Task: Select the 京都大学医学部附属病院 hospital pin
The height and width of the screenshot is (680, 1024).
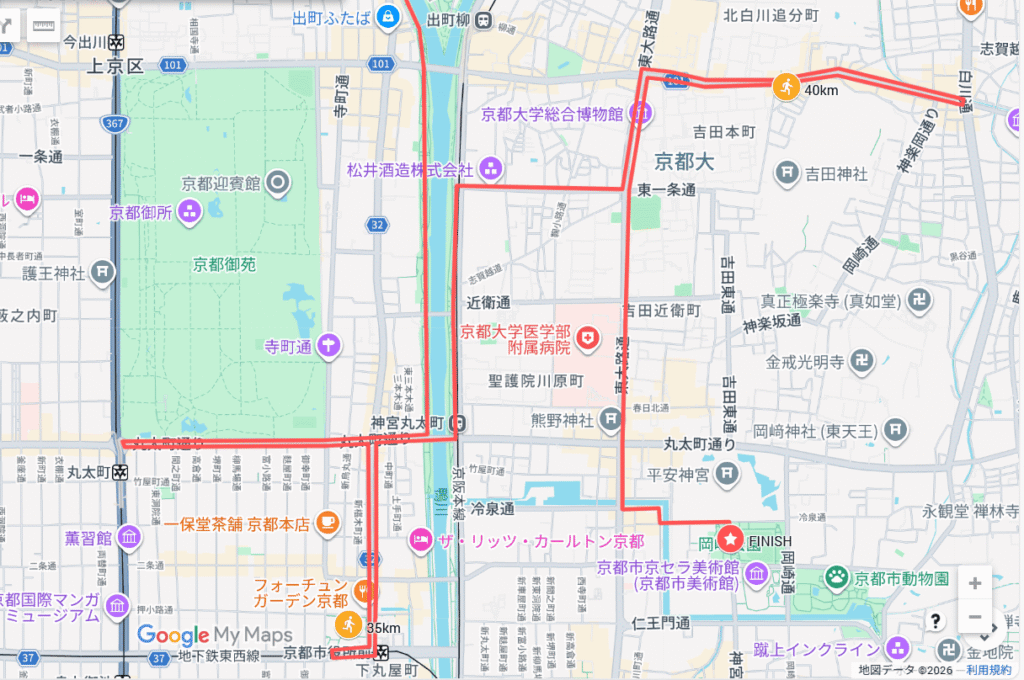Action: coord(591,339)
